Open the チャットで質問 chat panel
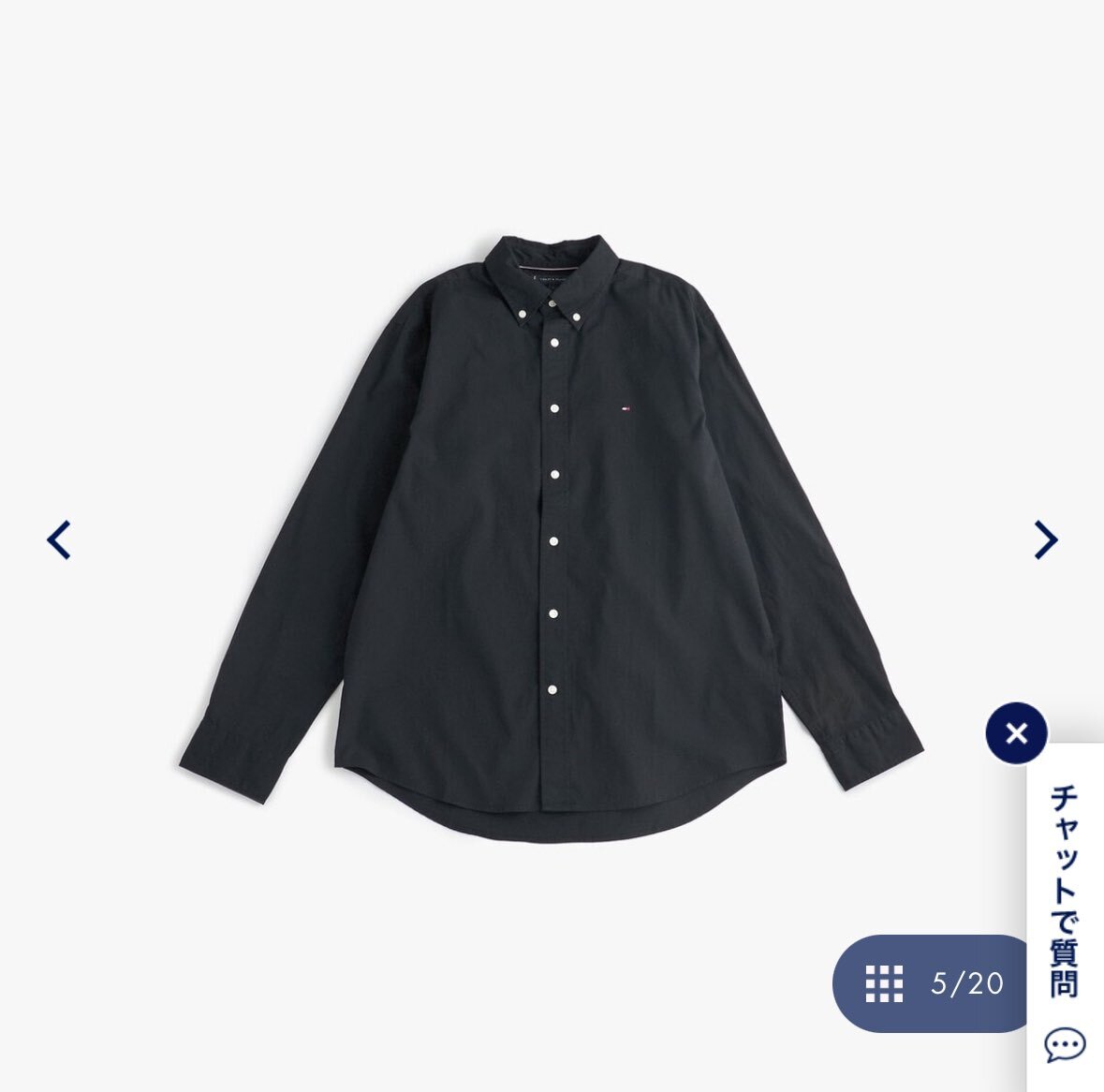This screenshot has height=1092, width=1104. click(x=1065, y=921)
